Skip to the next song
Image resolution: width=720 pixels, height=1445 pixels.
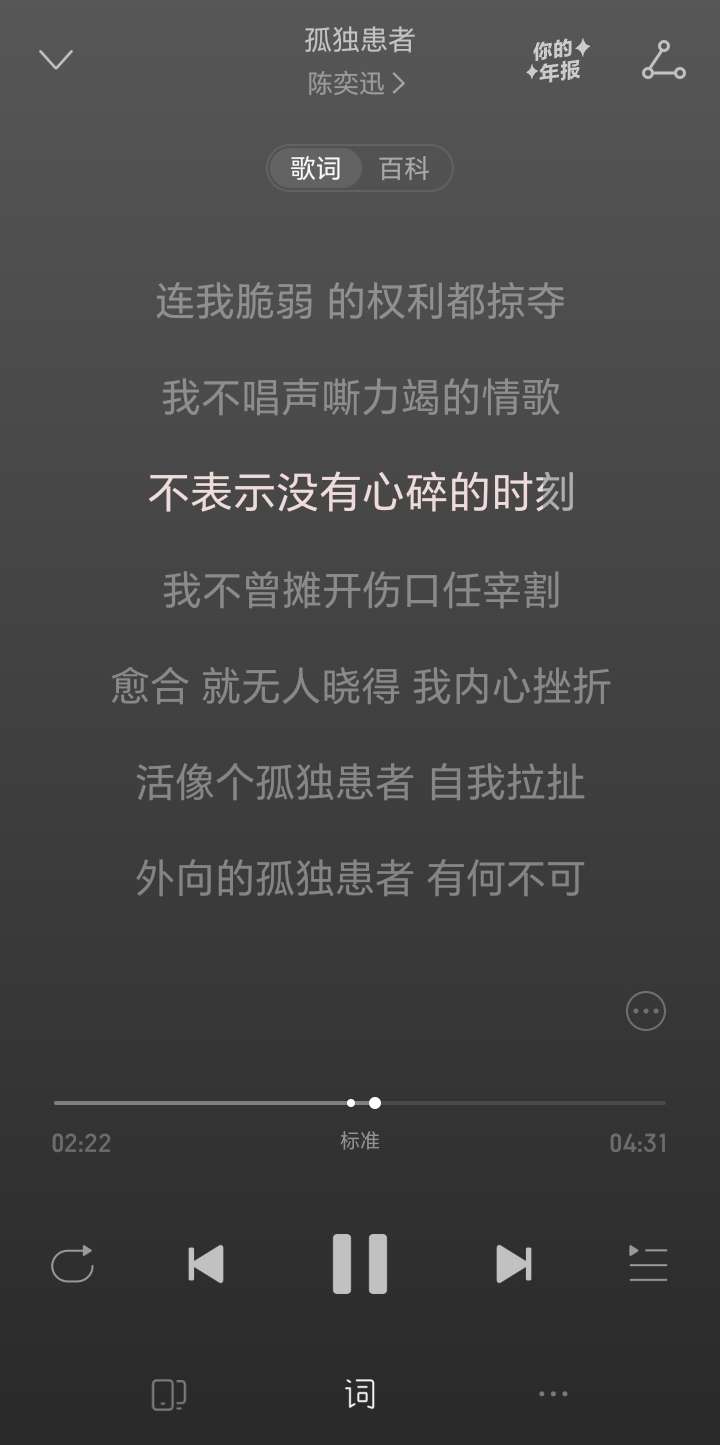tap(514, 1264)
